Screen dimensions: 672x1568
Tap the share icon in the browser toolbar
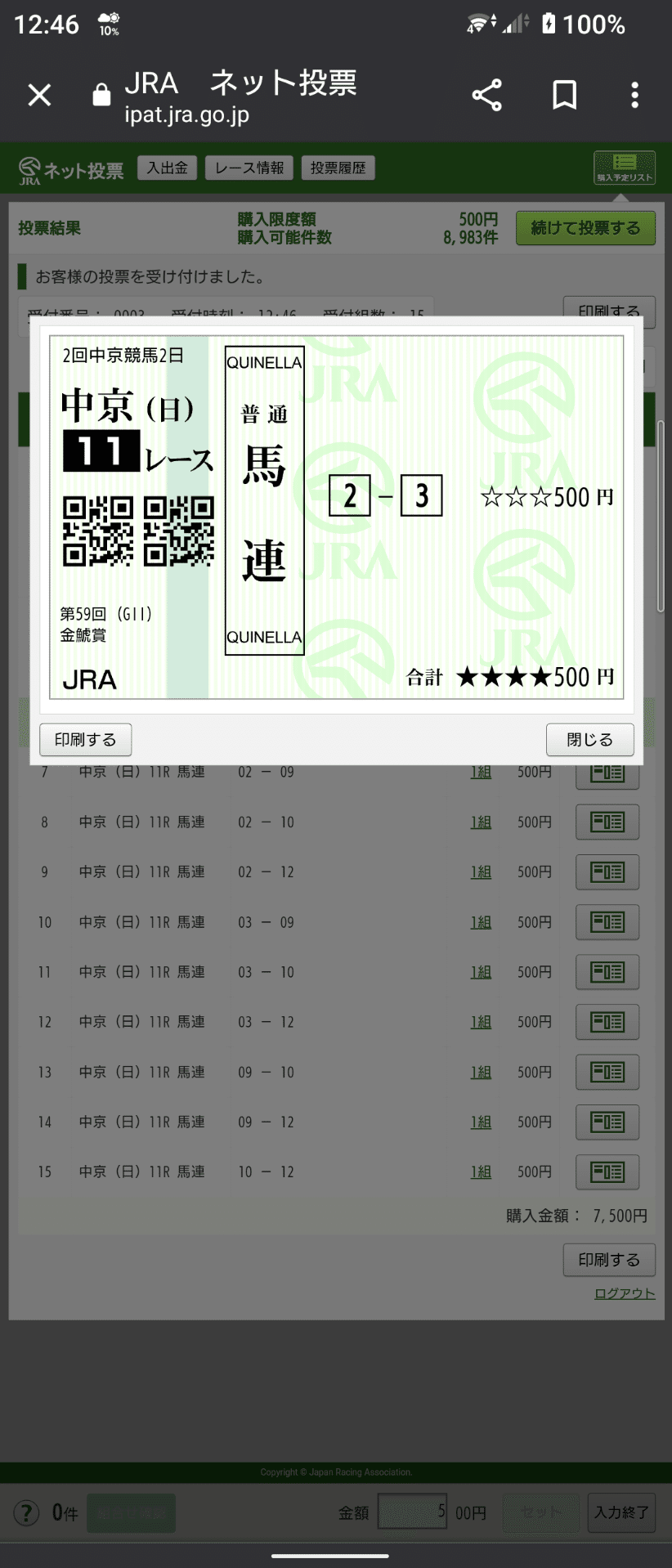[x=487, y=94]
